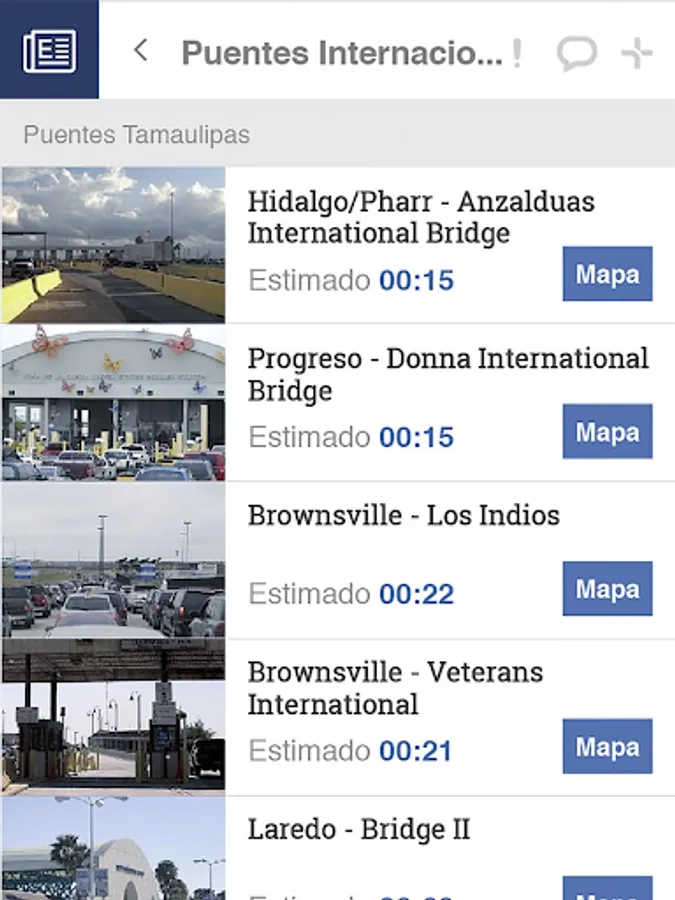This screenshot has width=675, height=900.
Task: Open Hidalgo/Pharr - Anzalduas International Bridge
Action: (x=421, y=217)
